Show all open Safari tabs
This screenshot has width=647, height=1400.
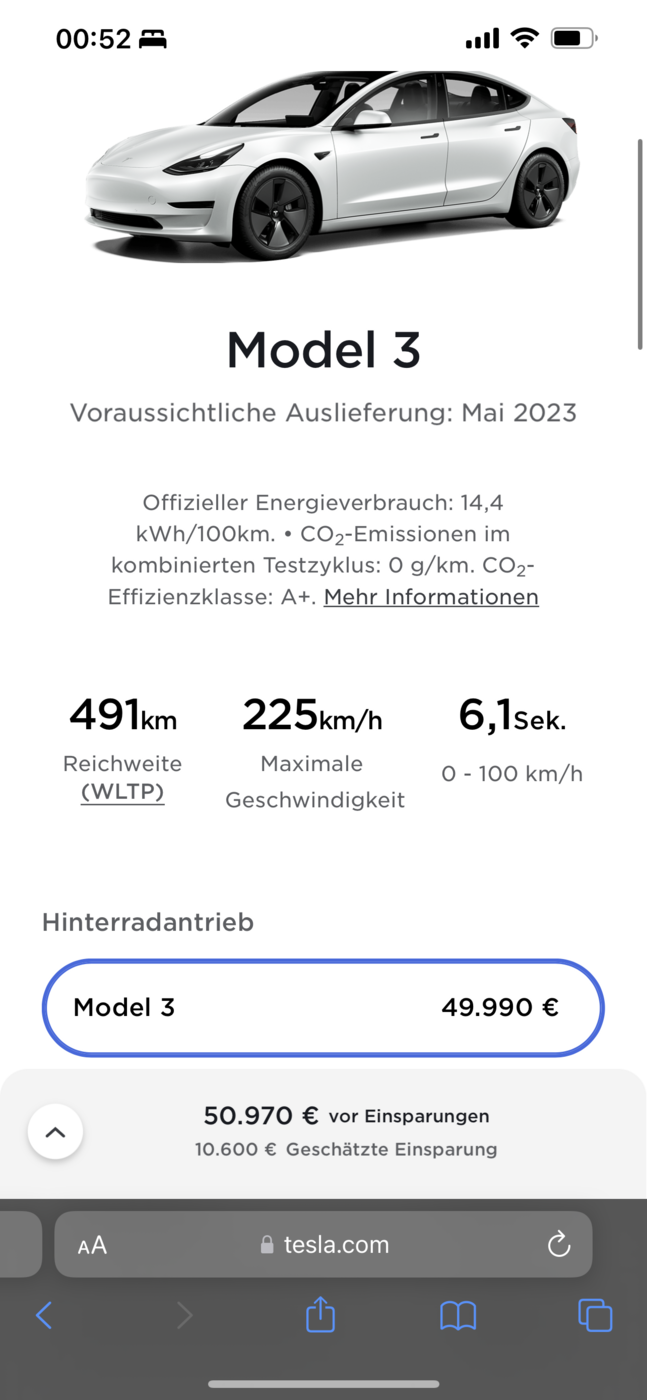tap(595, 1315)
